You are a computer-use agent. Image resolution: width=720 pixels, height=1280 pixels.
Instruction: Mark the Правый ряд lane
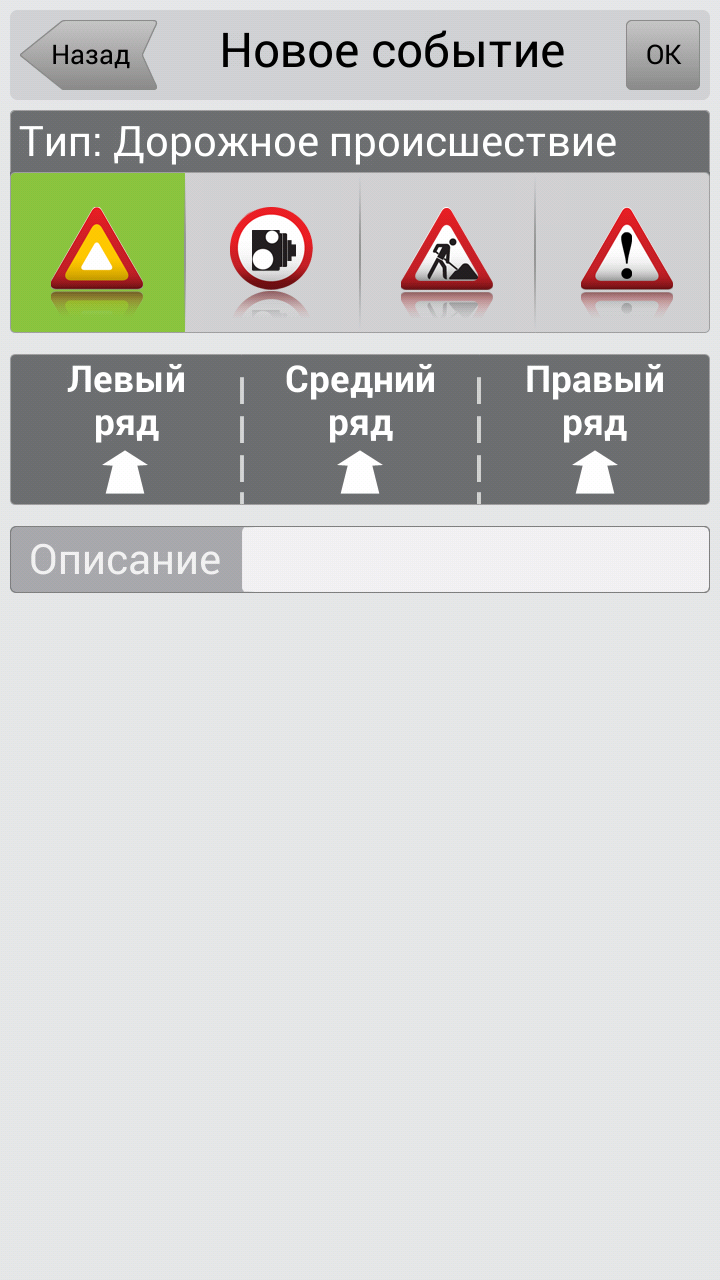(x=595, y=429)
